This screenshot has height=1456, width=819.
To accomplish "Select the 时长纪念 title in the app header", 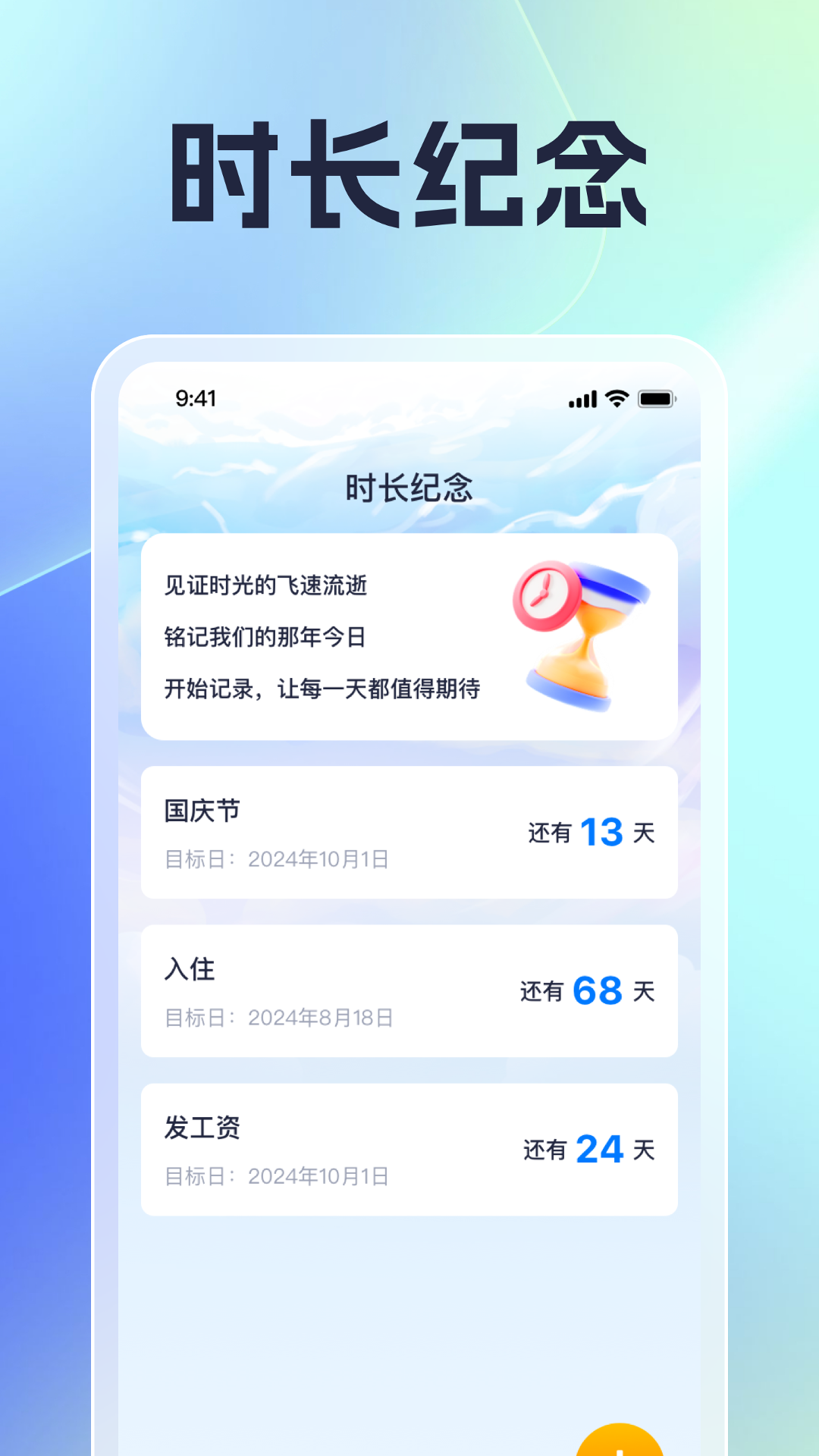I will pyautogui.click(x=409, y=488).
